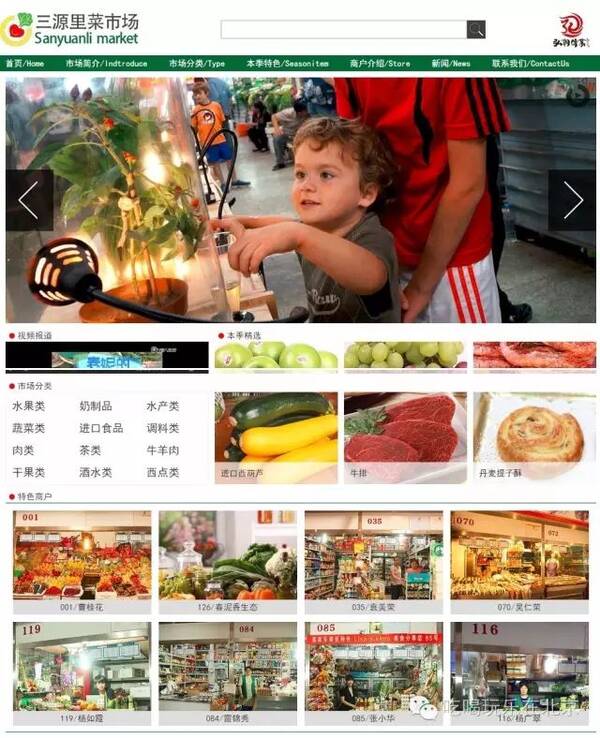Image resolution: width=600 pixels, height=738 pixels.
Task: Go to the 首页/Home menu item
Action: [24, 63]
